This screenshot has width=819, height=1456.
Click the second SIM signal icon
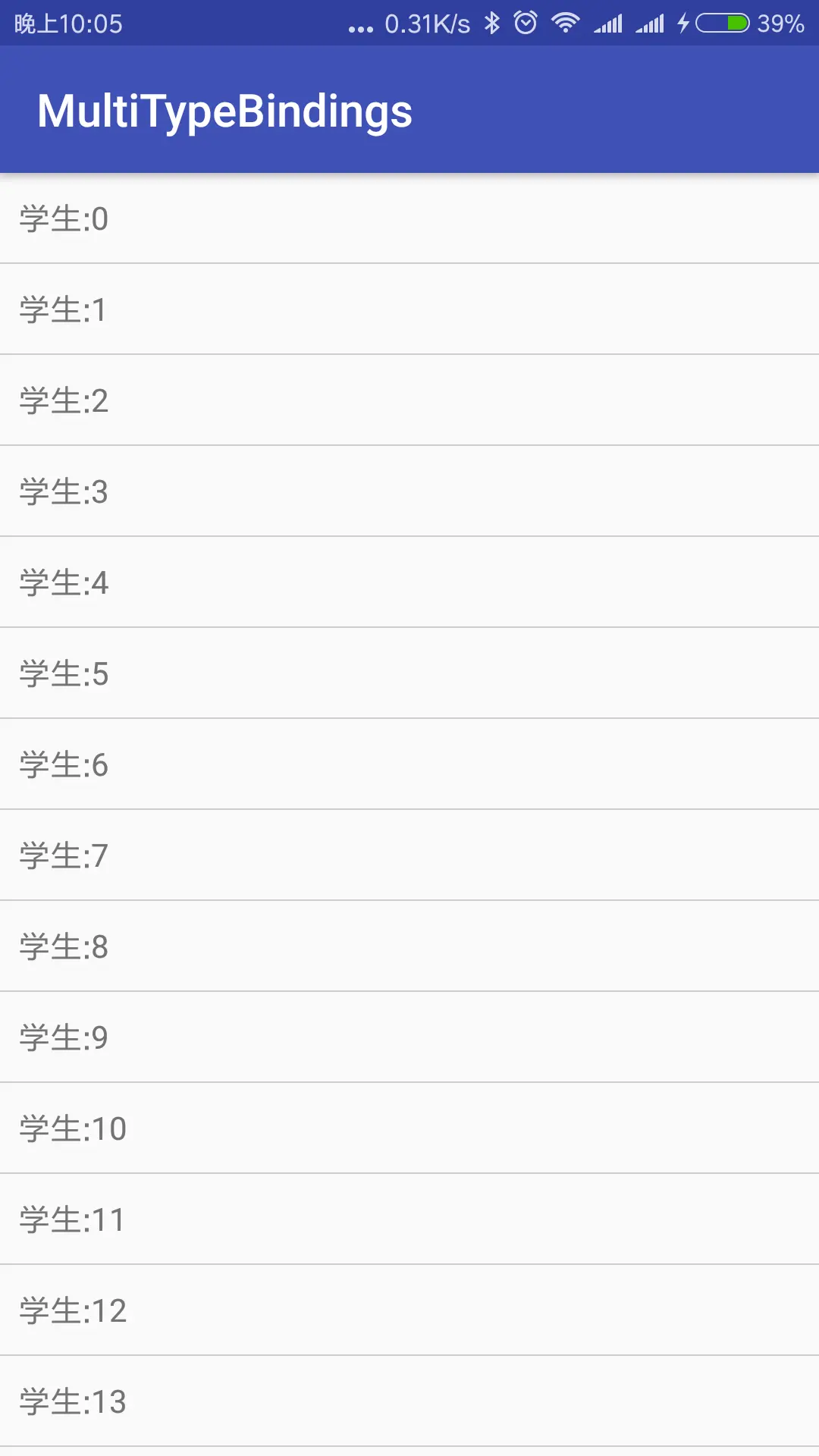(x=651, y=24)
